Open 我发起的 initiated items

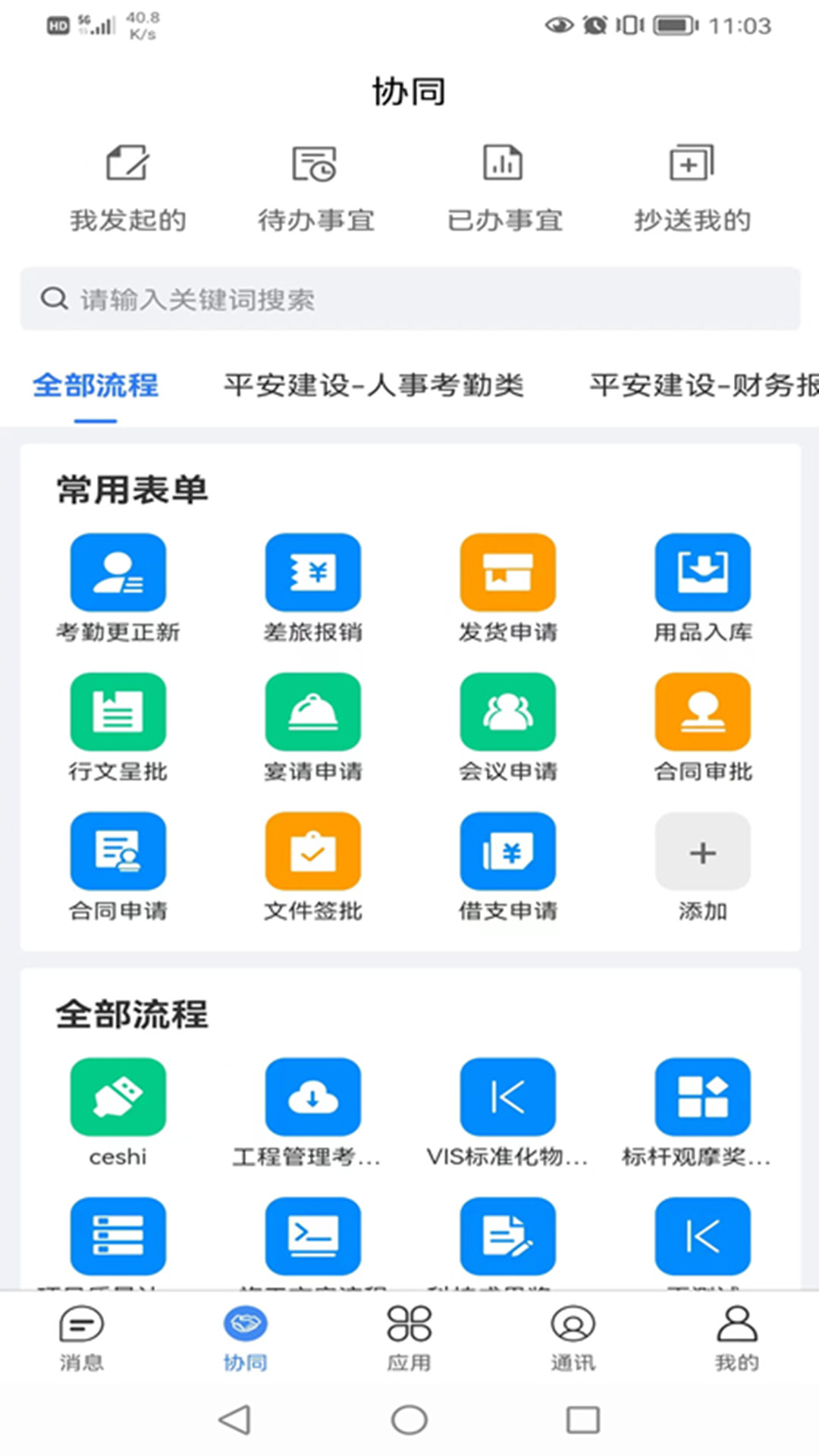[x=127, y=186]
